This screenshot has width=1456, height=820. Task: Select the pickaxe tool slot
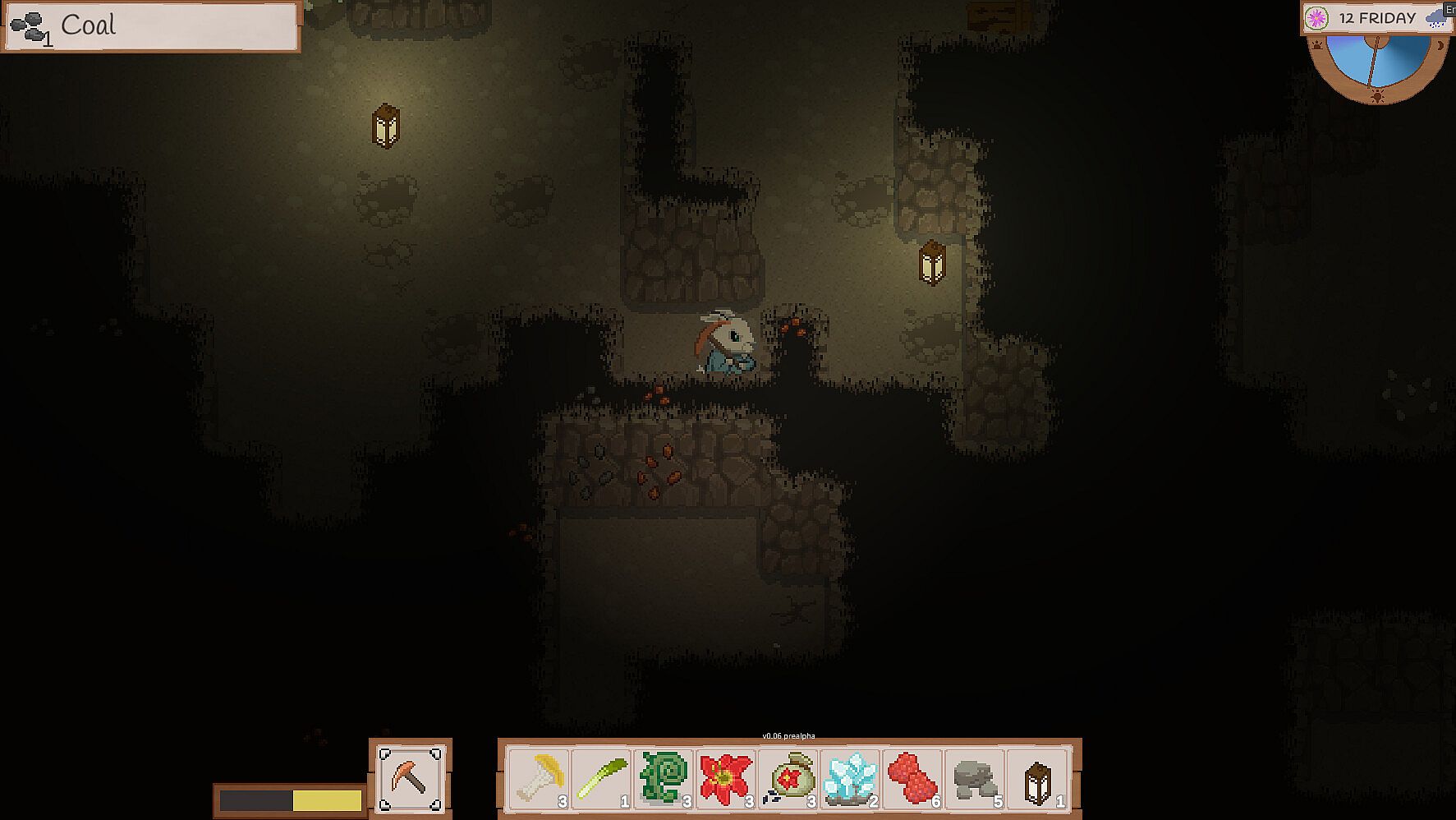click(x=410, y=777)
